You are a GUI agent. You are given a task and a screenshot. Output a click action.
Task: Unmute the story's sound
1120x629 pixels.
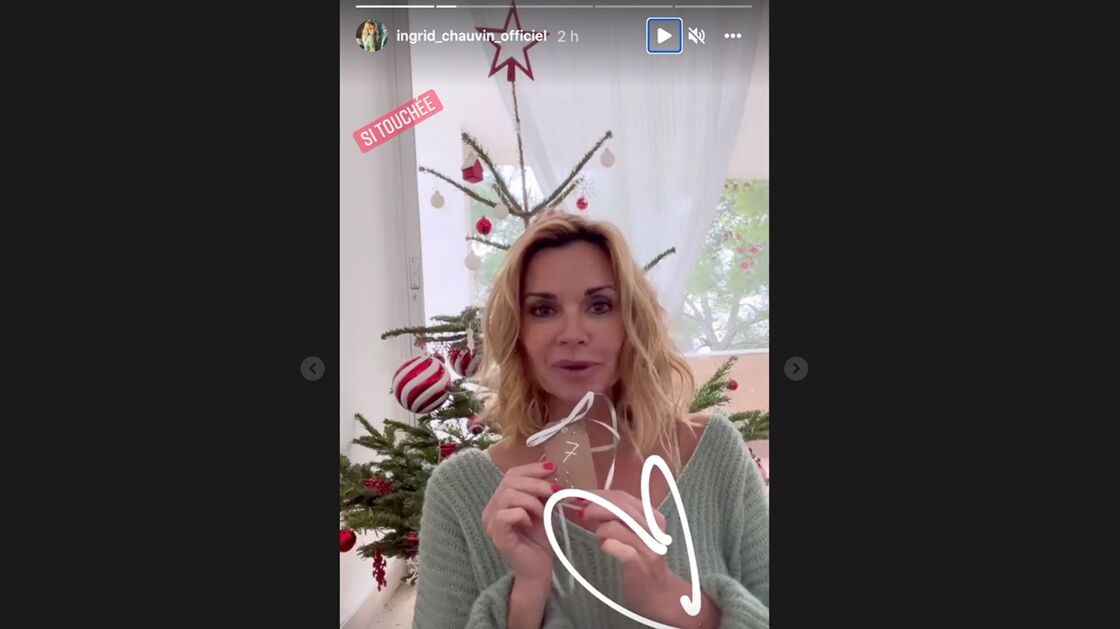click(x=697, y=36)
